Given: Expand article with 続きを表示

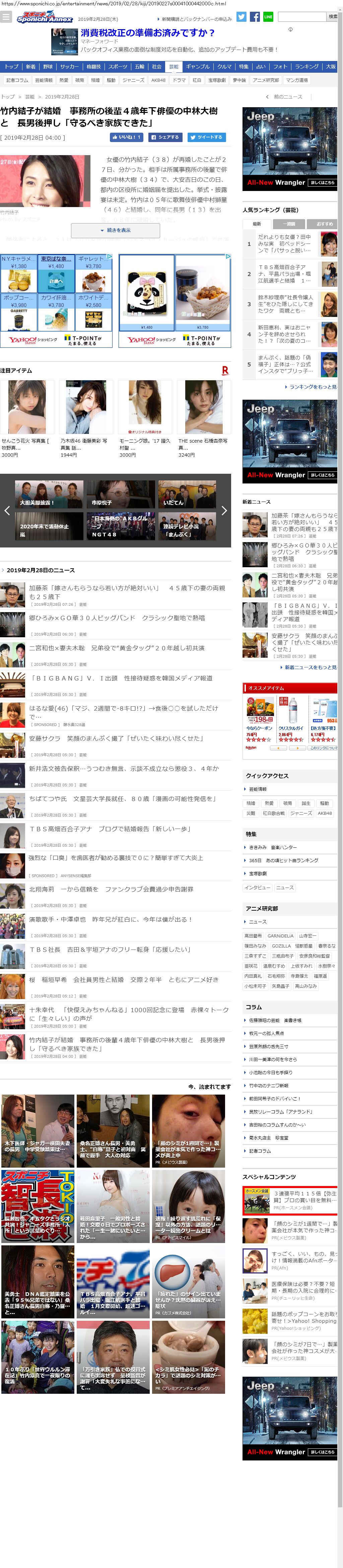Looking at the screenshot, I should pyautogui.click(x=116, y=230).
